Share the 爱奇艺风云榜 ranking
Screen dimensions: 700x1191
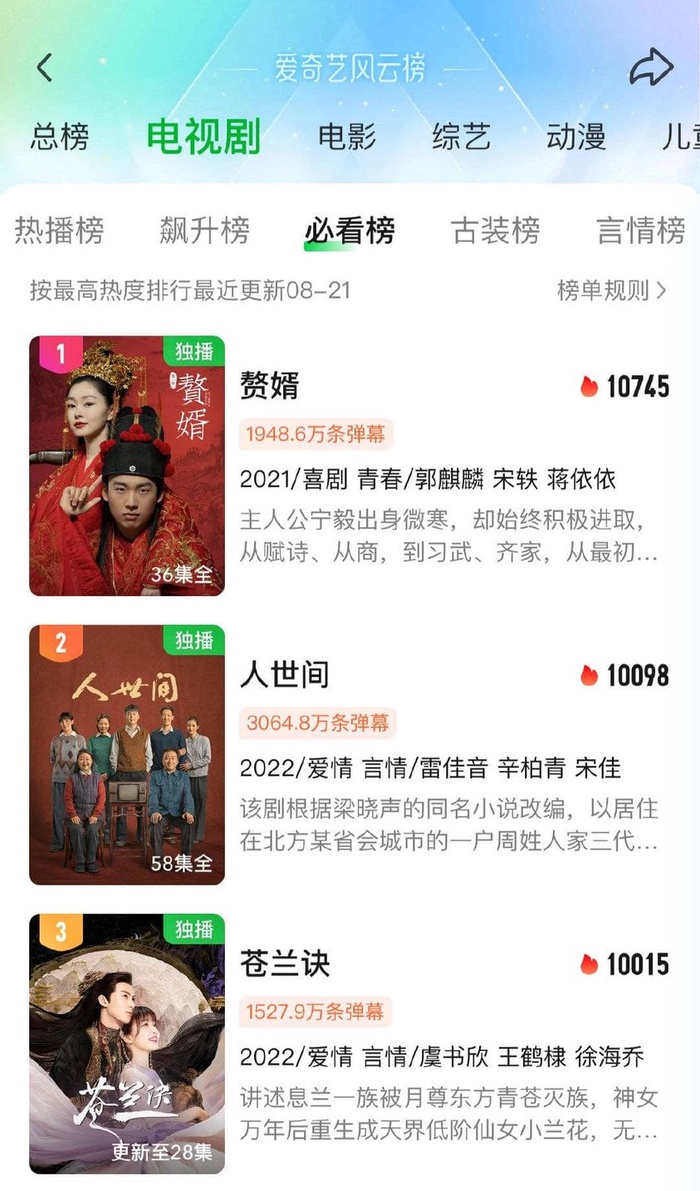(x=651, y=68)
